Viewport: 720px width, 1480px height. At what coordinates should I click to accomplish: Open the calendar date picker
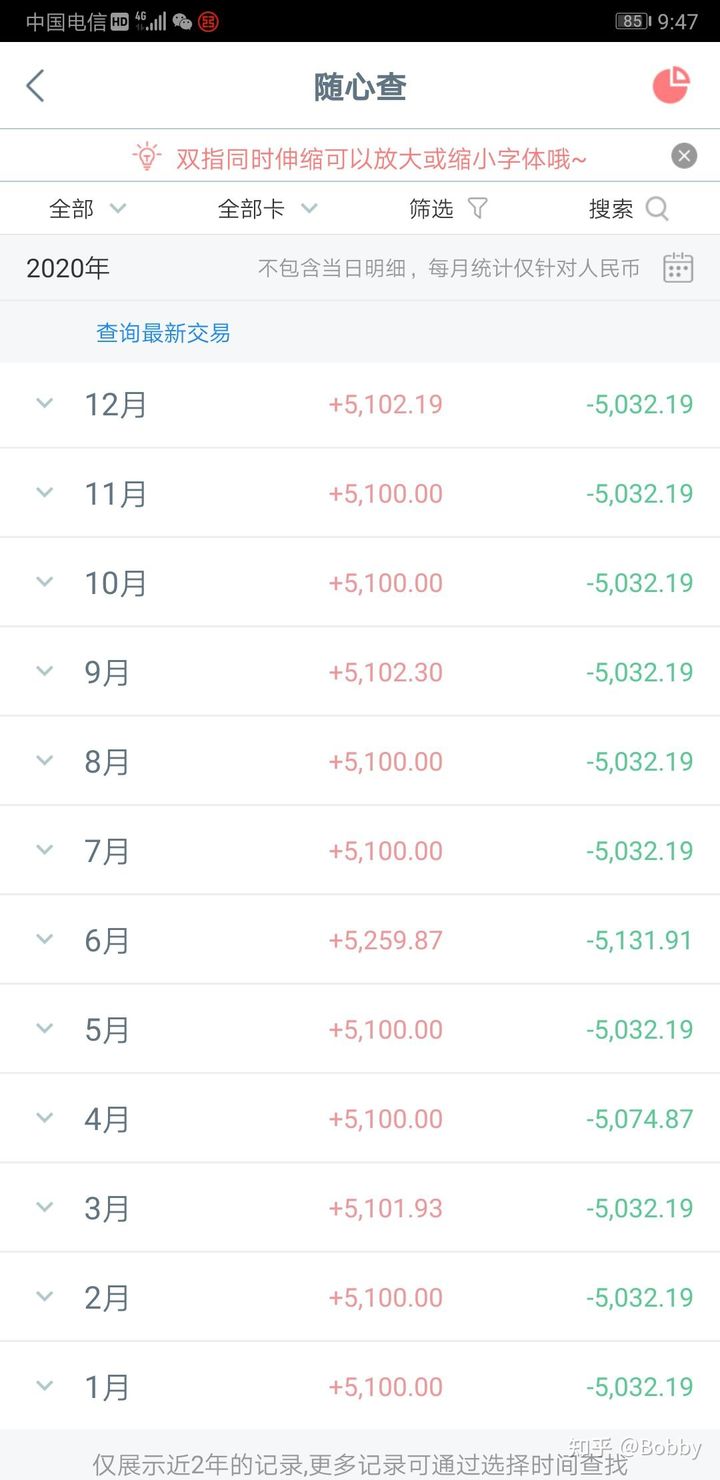[x=678, y=267]
